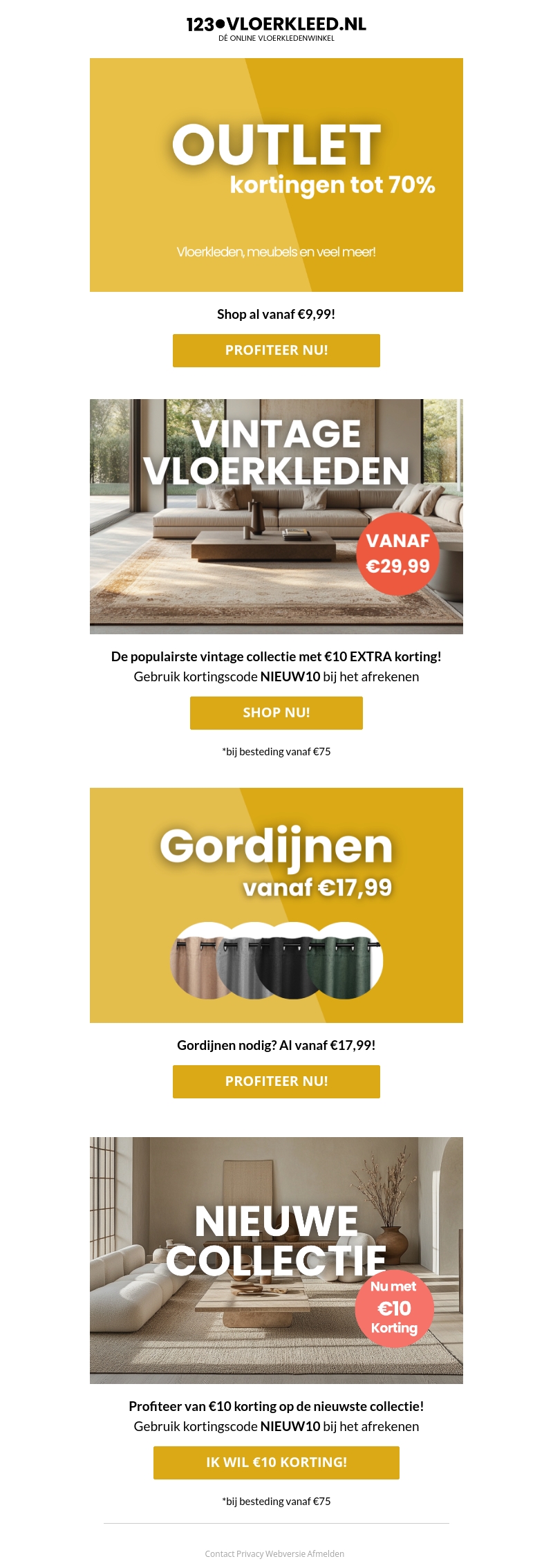The image size is (553, 1568).
Task: Open the Outlet kortingen tot 70% banner
Action: 276,175
